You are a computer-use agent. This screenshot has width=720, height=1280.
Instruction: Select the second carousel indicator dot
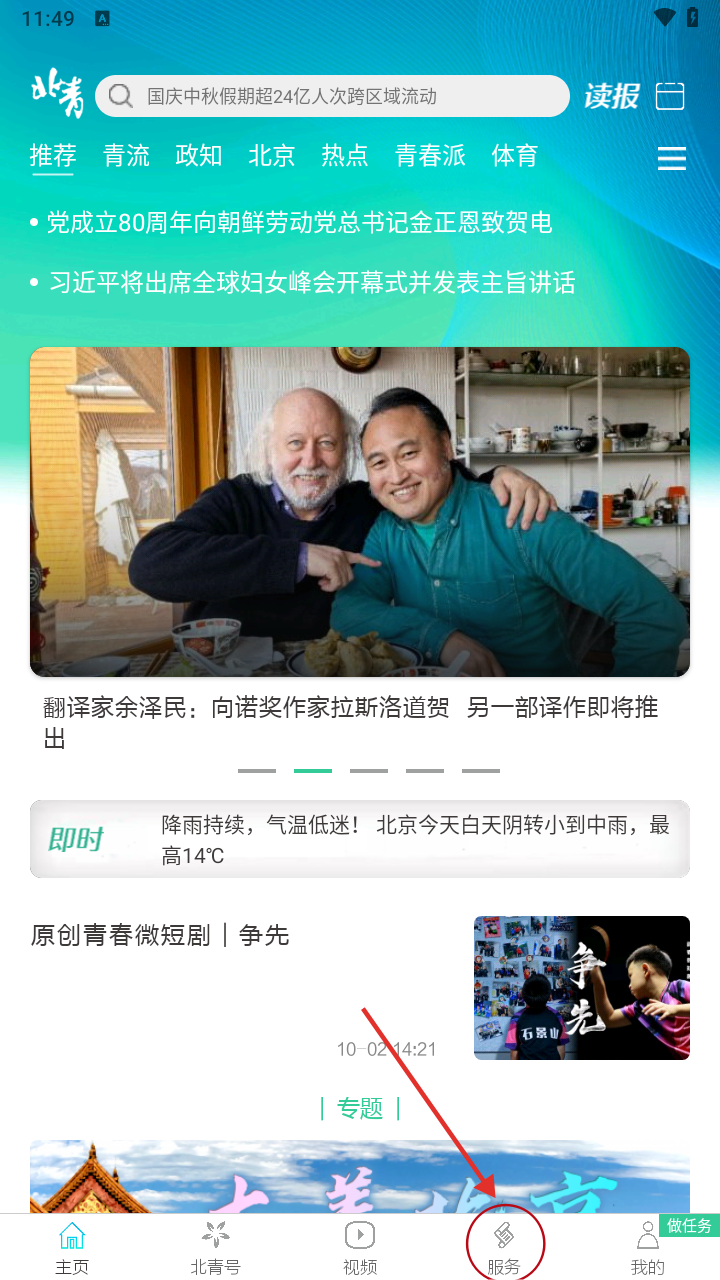pos(313,770)
